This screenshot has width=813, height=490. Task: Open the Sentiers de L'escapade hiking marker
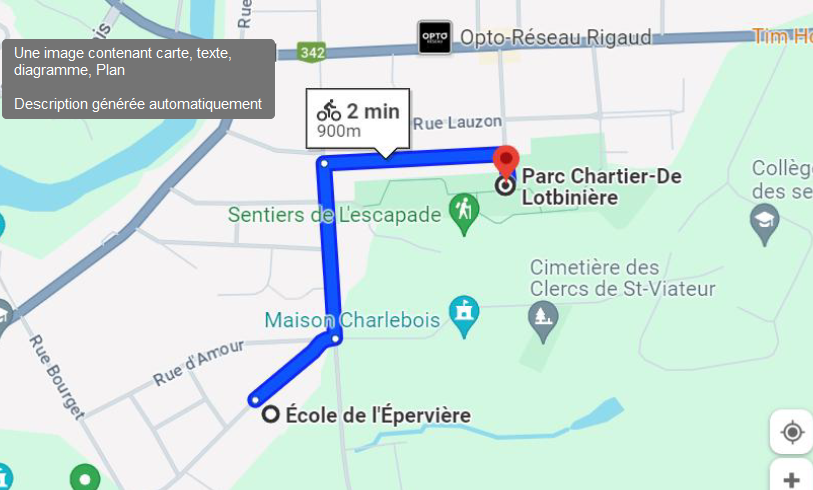pyautogui.click(x=463, y=213)
